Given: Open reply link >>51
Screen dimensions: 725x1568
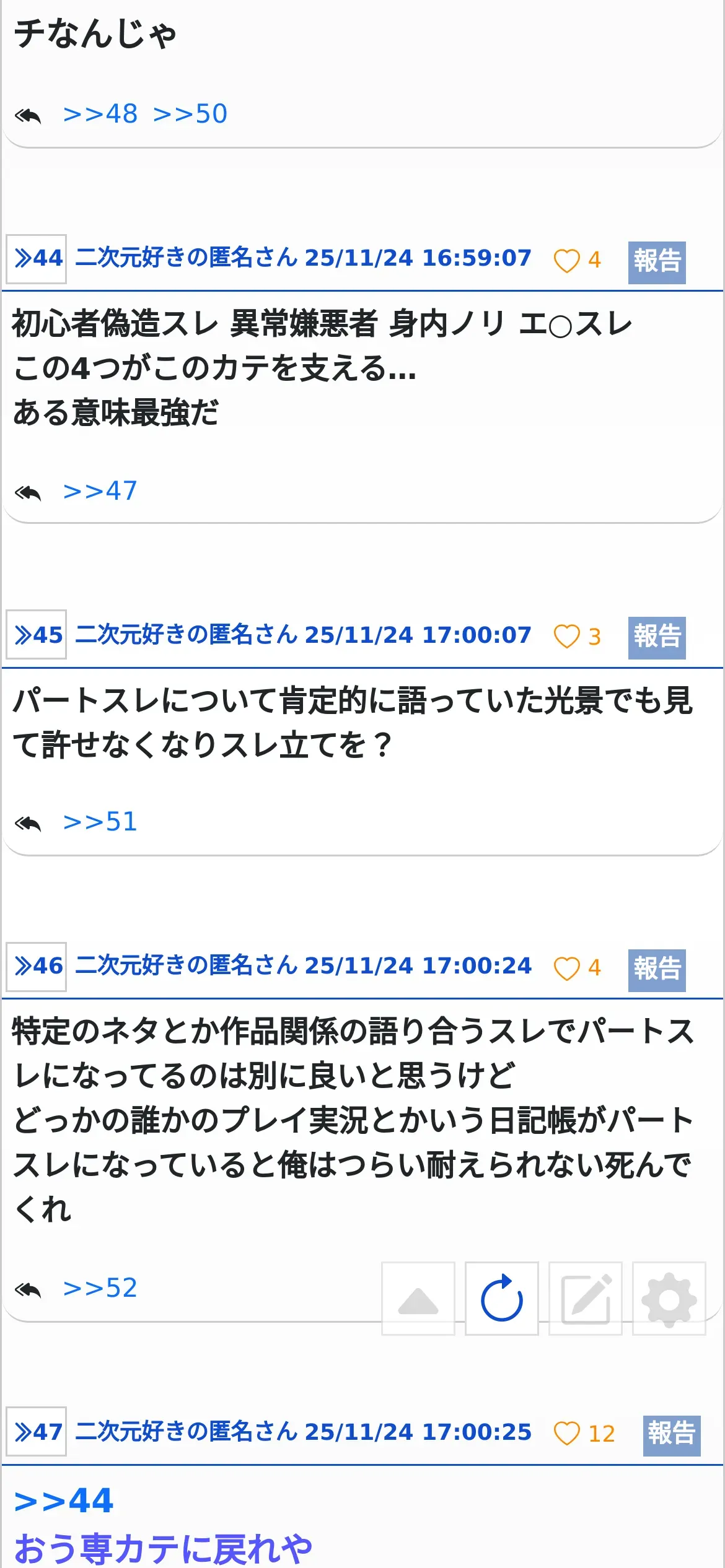Looking at the screenshot, I should point(100,822).
